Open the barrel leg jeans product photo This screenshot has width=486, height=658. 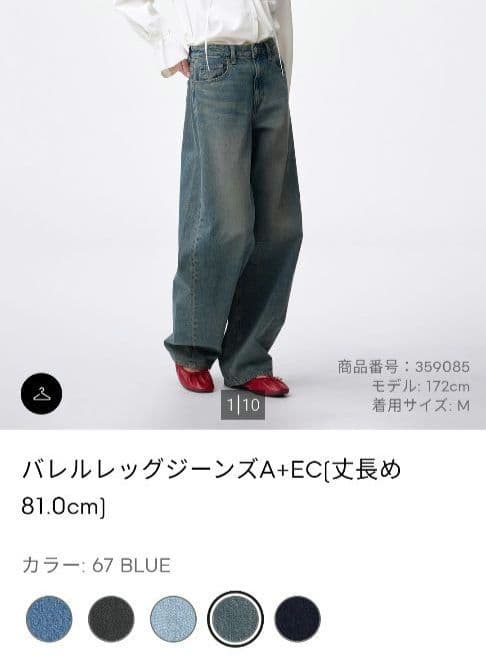[243, 214]
